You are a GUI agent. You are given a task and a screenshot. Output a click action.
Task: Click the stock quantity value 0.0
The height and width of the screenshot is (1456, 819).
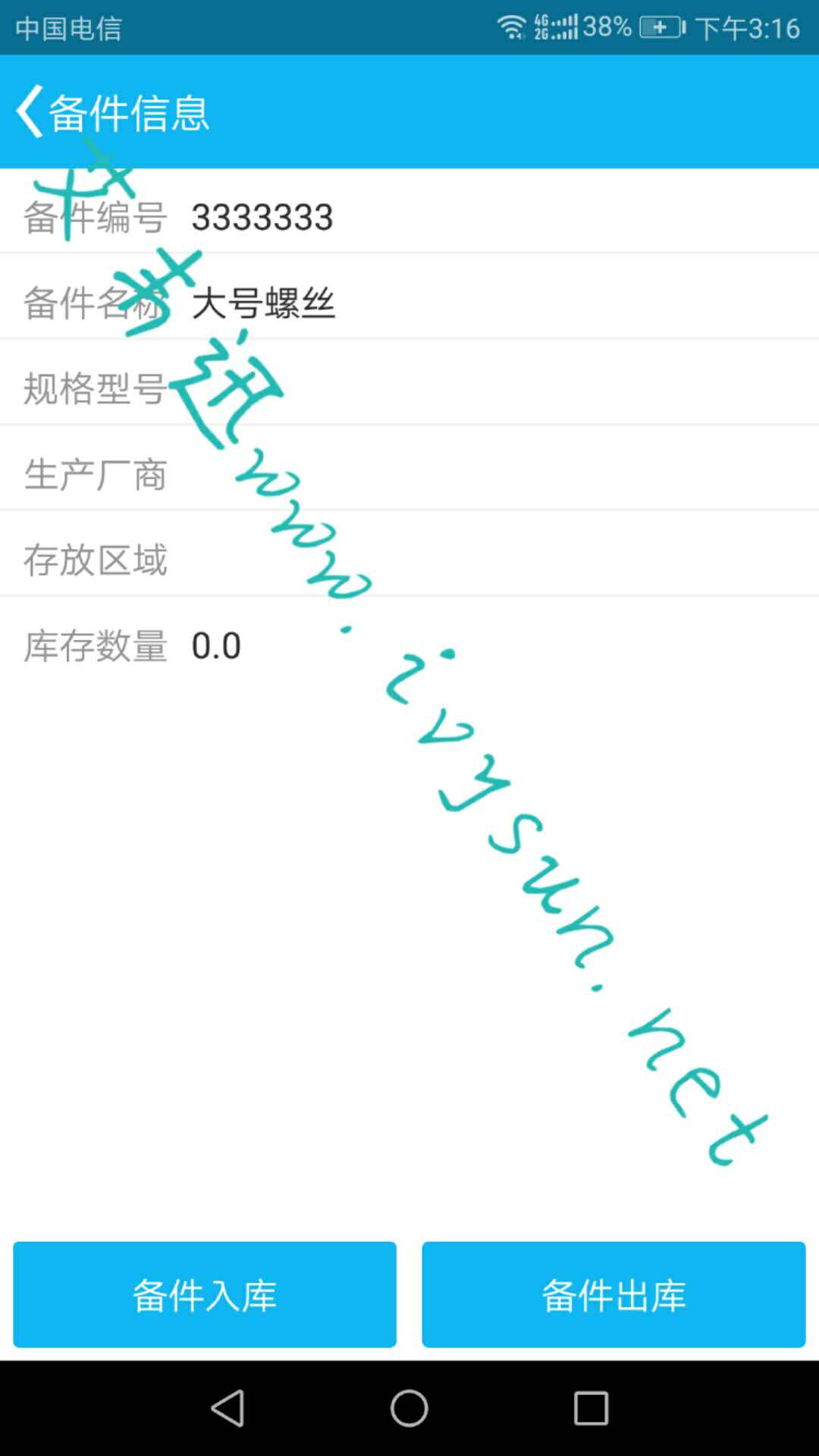point(217,646)
